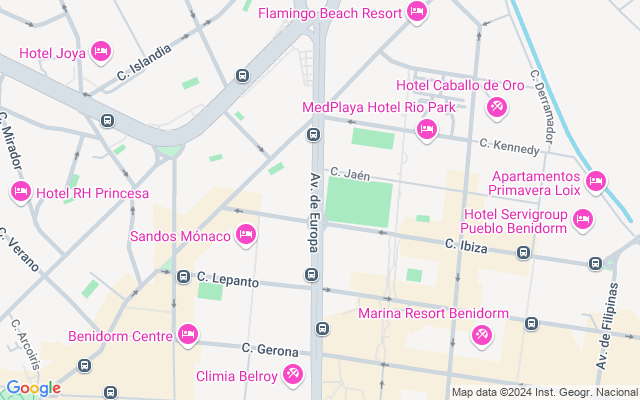This screenshot has height=400, width=640.
Task: Tap the MedPlaya Hotel Rio Park marker
Action: tap(427, 128)
